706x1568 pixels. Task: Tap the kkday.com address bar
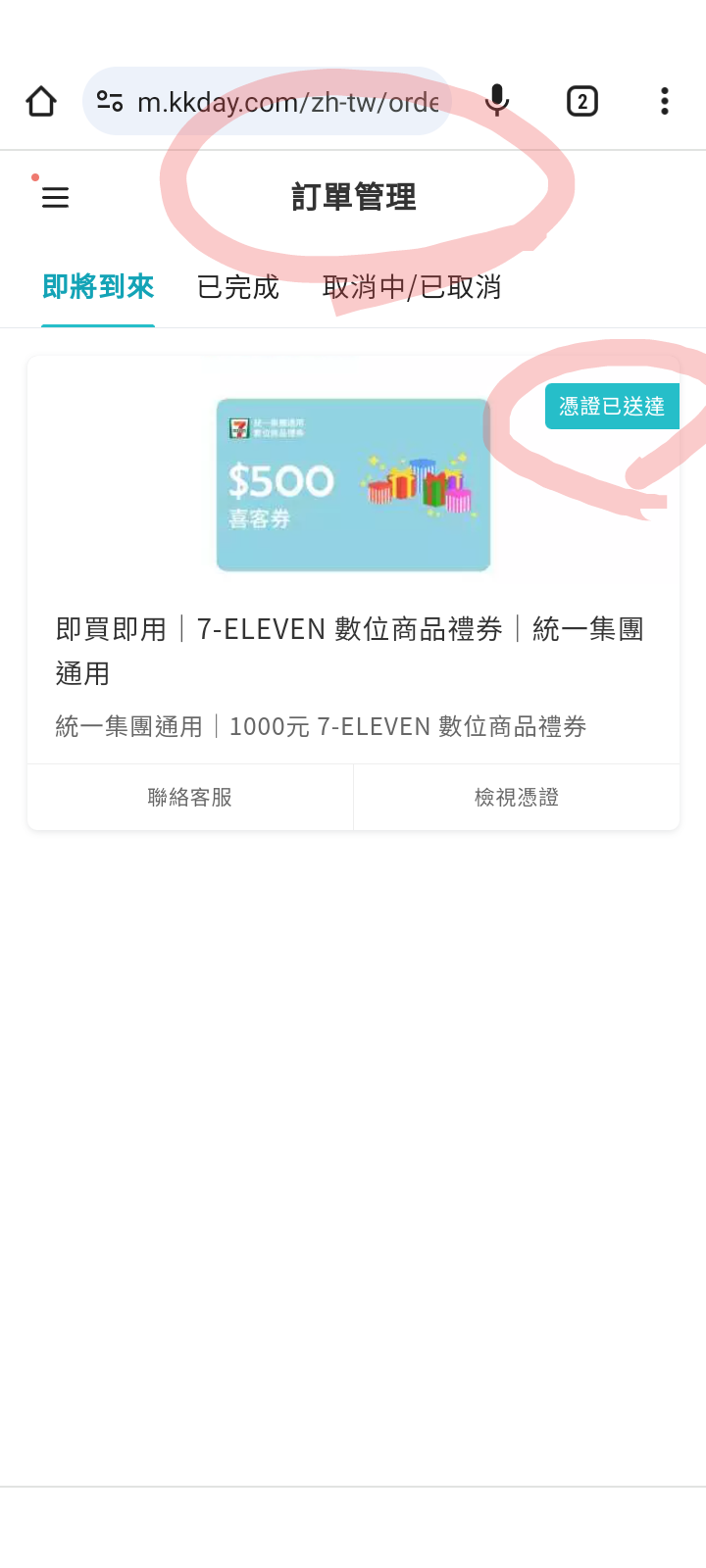284,102
